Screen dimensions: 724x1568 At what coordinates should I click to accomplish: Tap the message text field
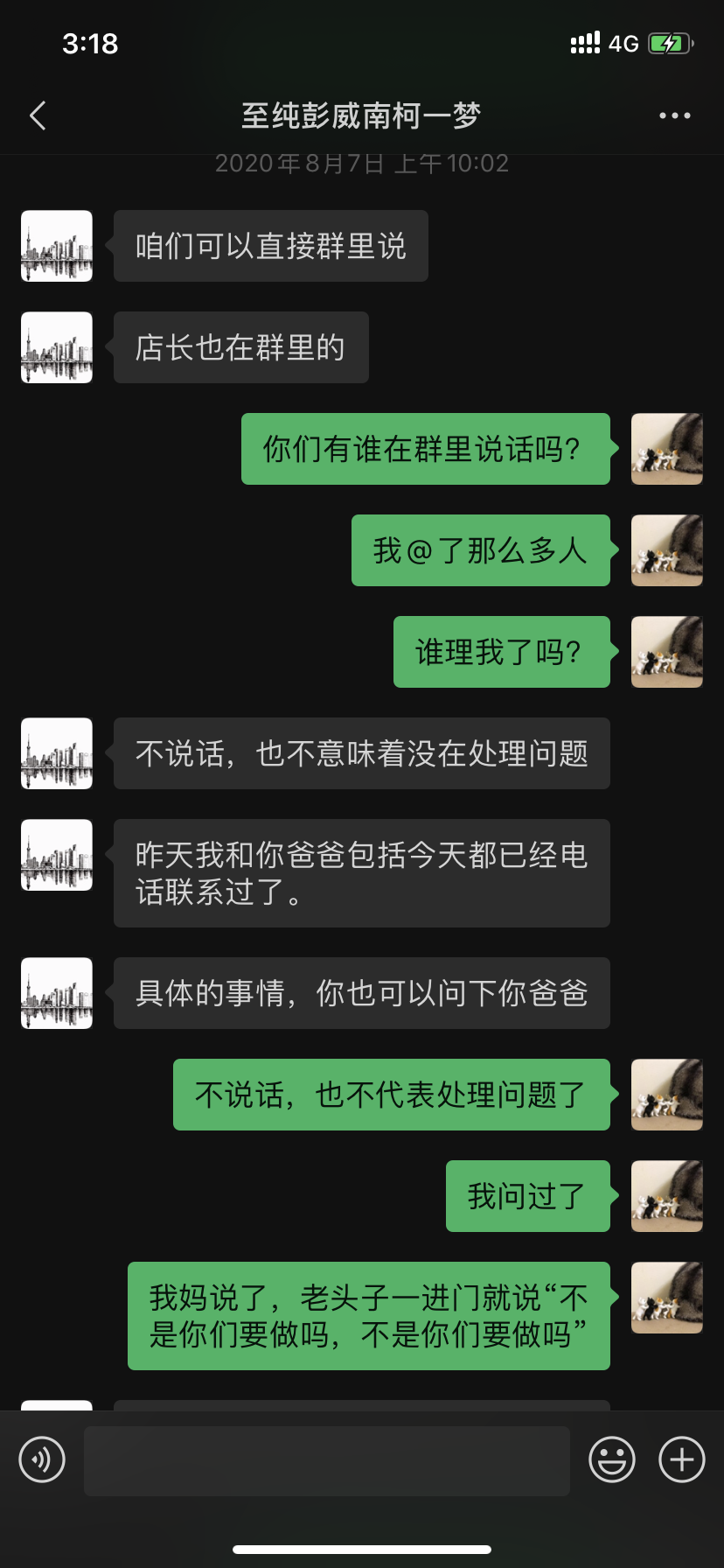[326, 1459]
